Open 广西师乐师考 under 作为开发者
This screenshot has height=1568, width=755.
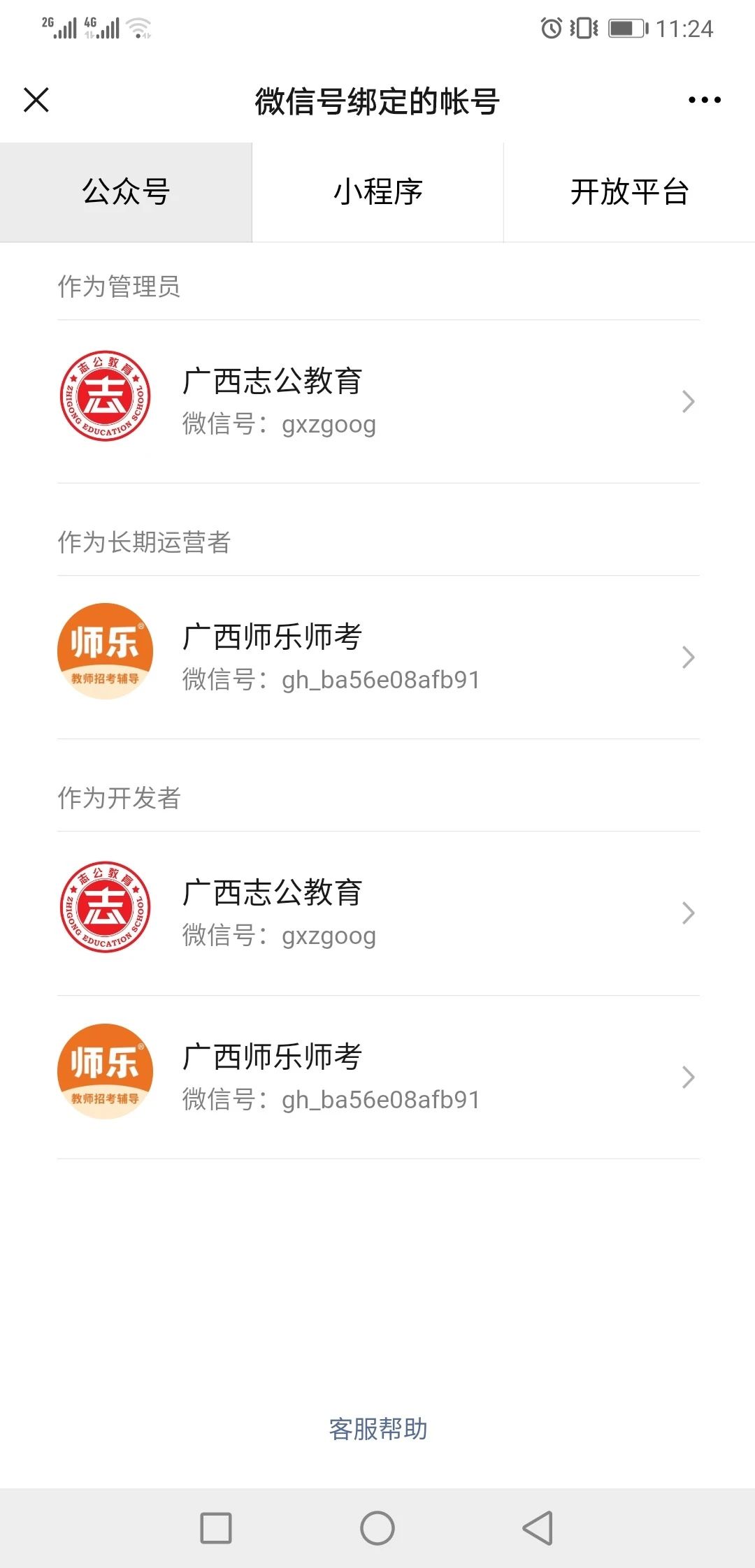pos(378,1077)
